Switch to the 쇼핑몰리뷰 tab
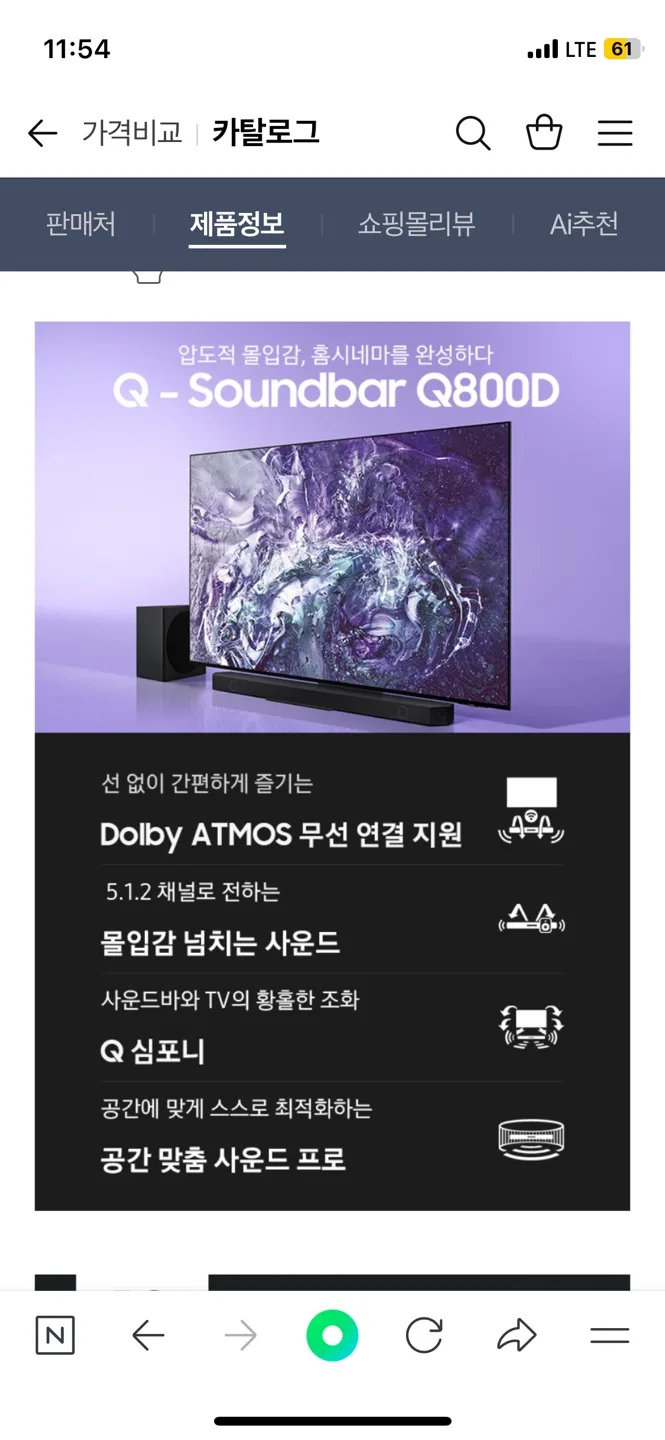This screenshot has height=1440, width=665. (416, 224)
